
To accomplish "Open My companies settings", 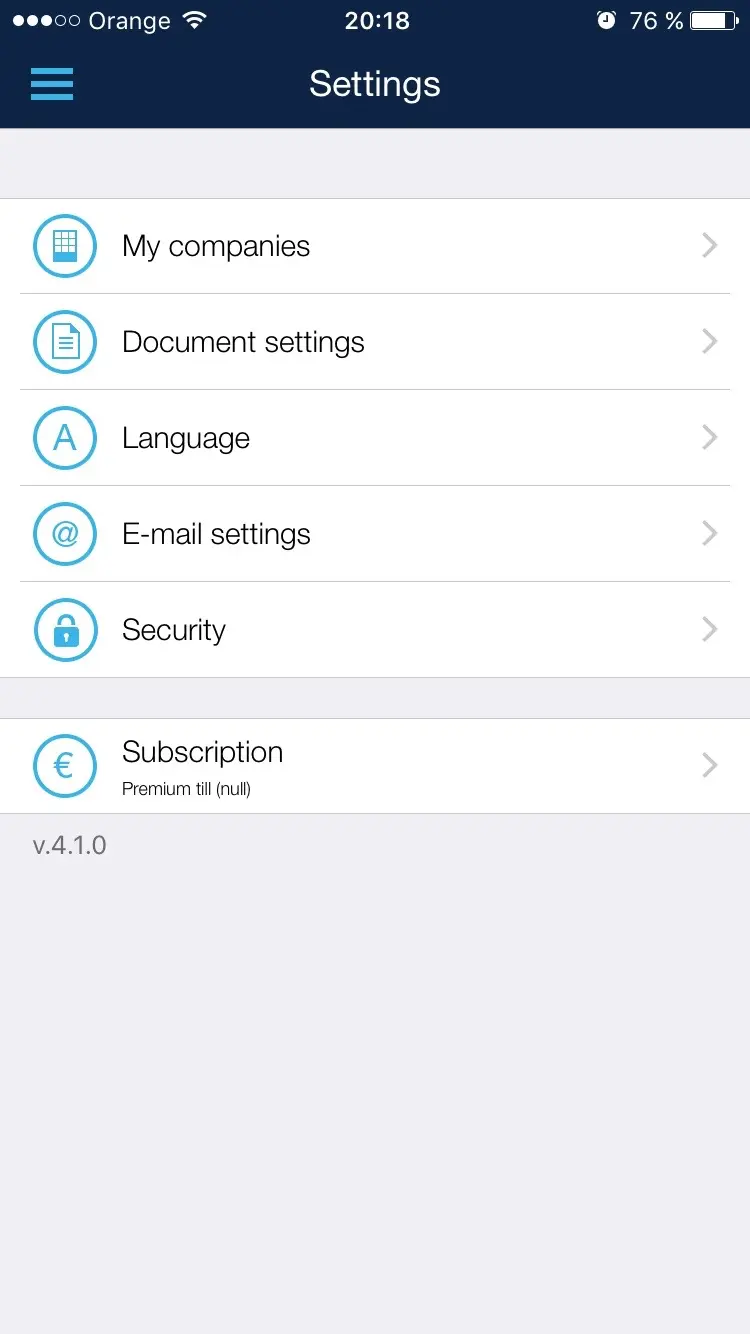I will pos(375,246).
